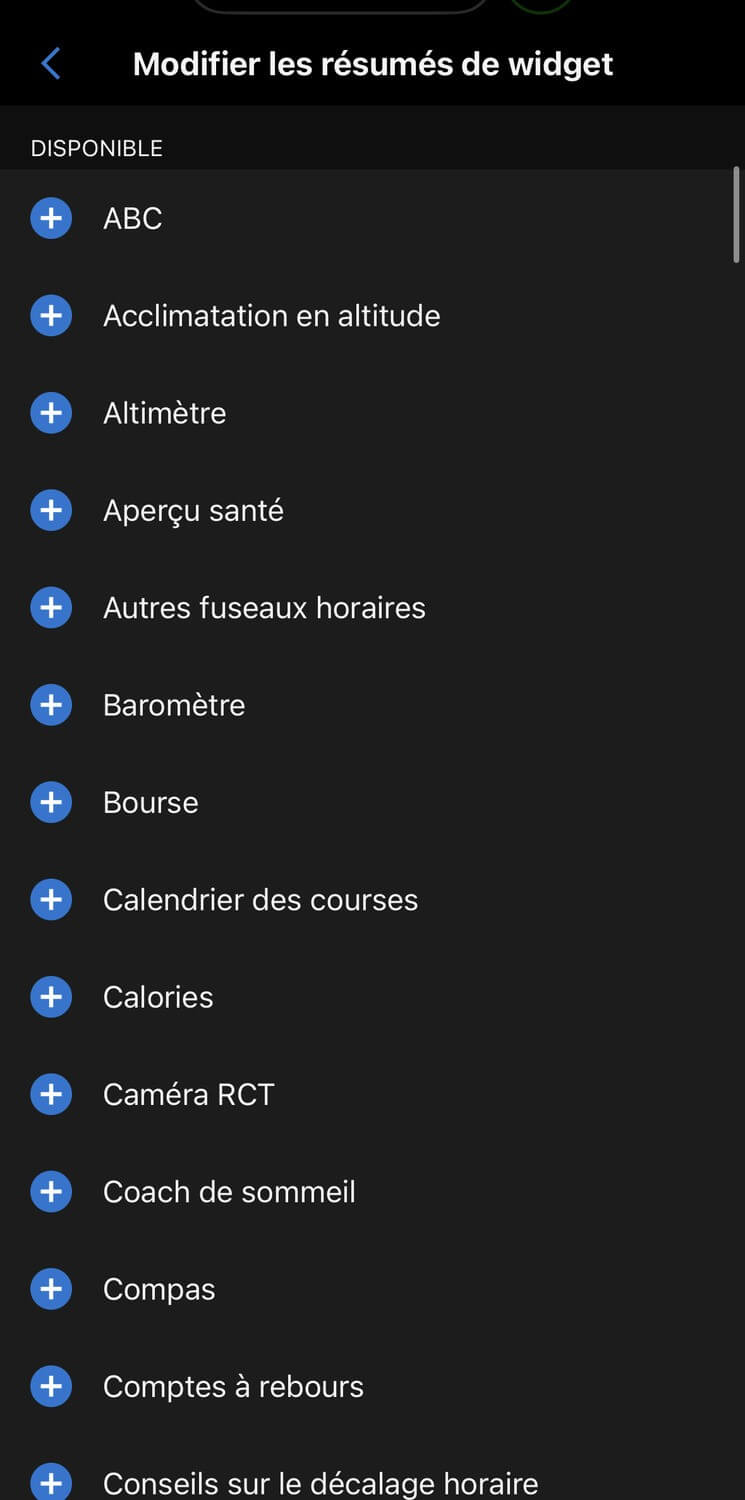Add Coach de sommeil widget
Image resolution: width=745 pixels, height=1500 pixels.
(x=51, y=1192)
